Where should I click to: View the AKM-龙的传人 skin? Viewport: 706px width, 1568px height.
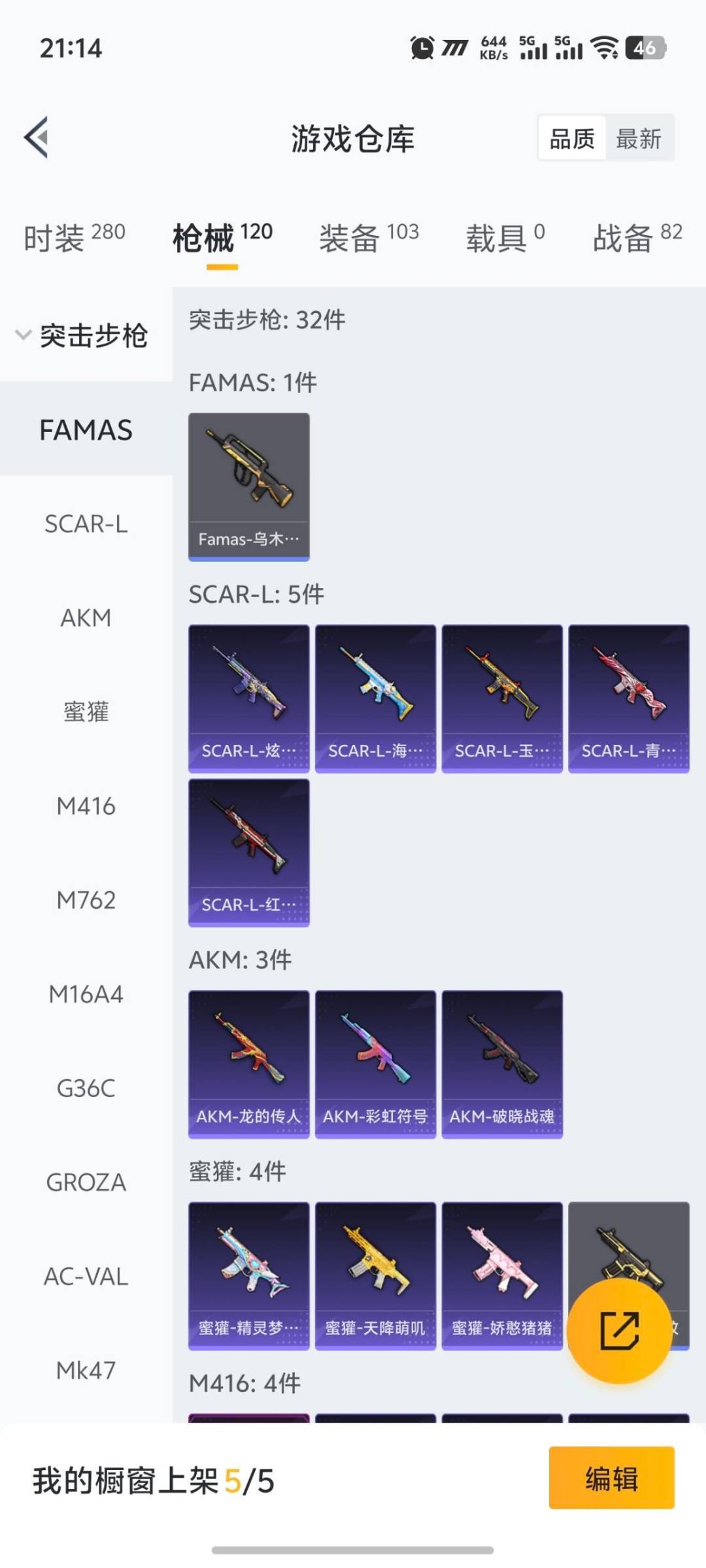pyautogui.click(x=248, y=1064)
